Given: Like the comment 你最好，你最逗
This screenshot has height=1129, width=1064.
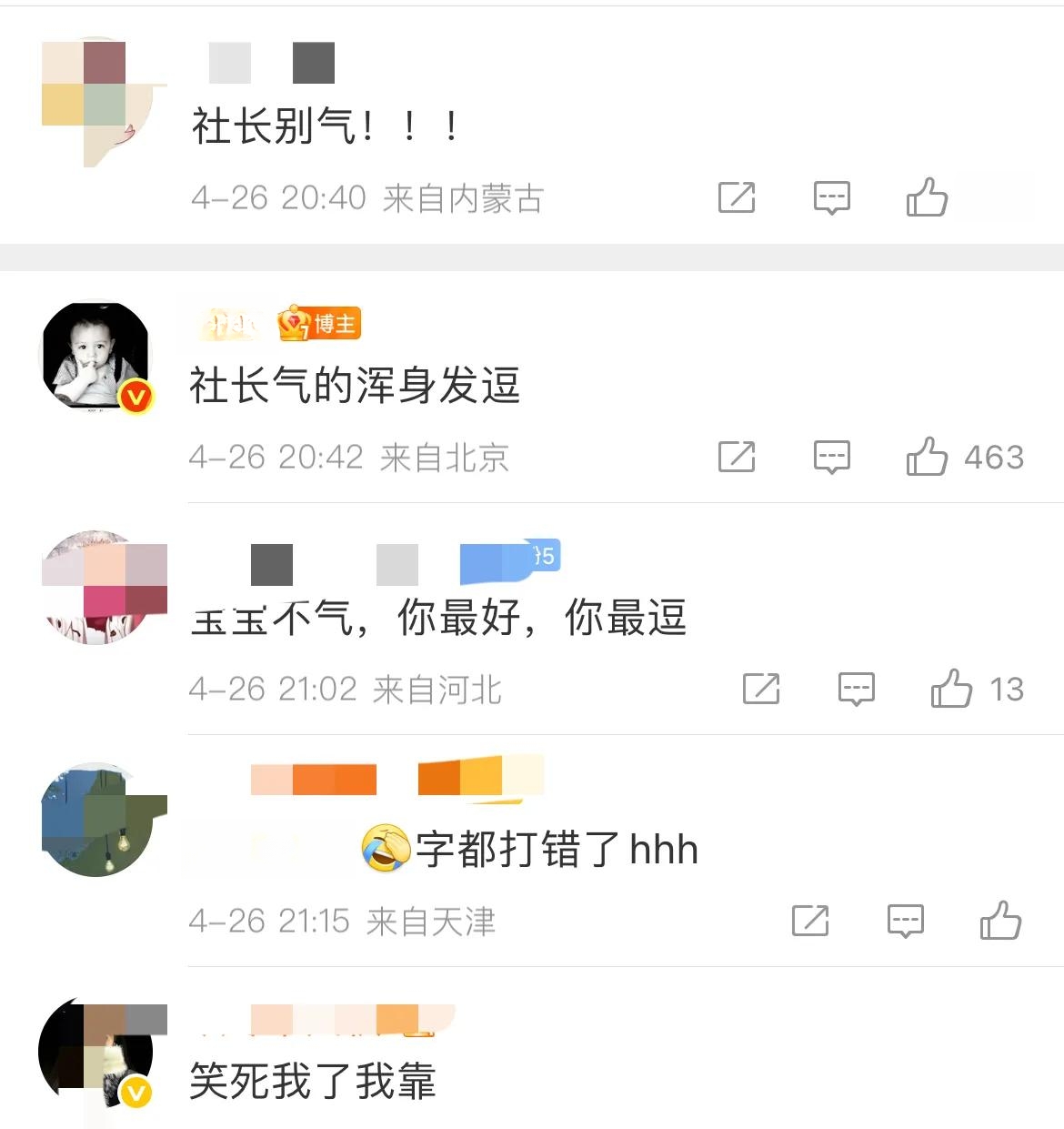Looking at the screenshot, I should 951,689.
